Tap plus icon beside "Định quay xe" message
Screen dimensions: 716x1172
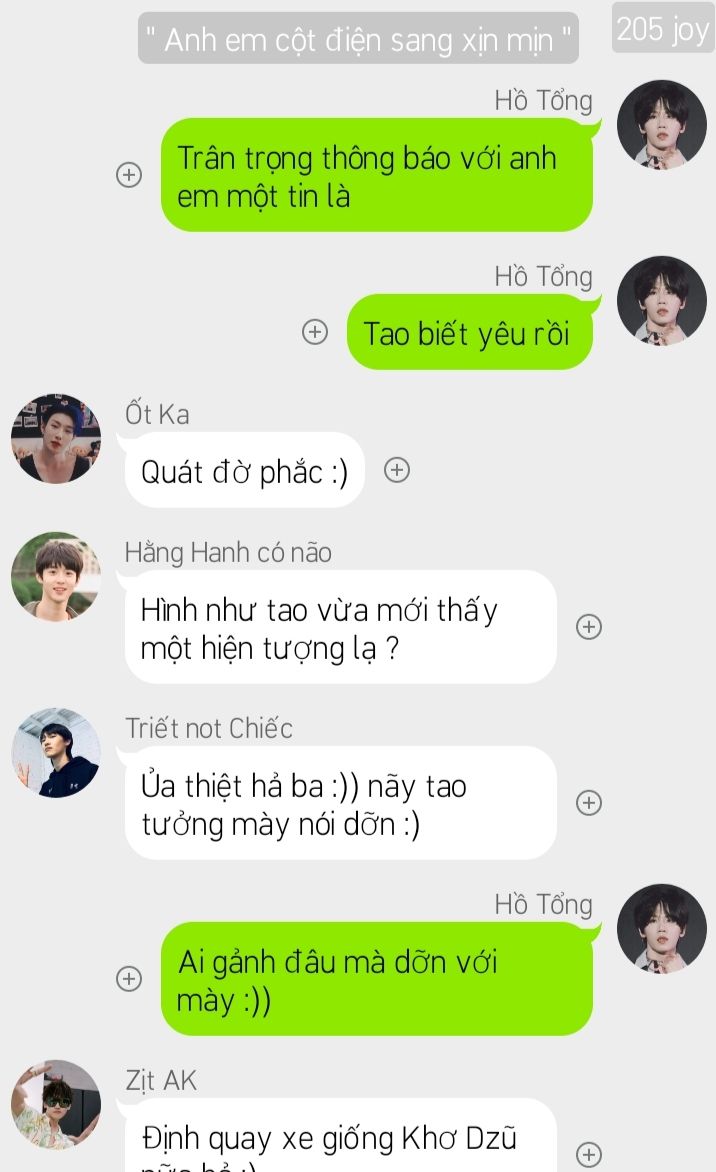[x=589, y=1154]
